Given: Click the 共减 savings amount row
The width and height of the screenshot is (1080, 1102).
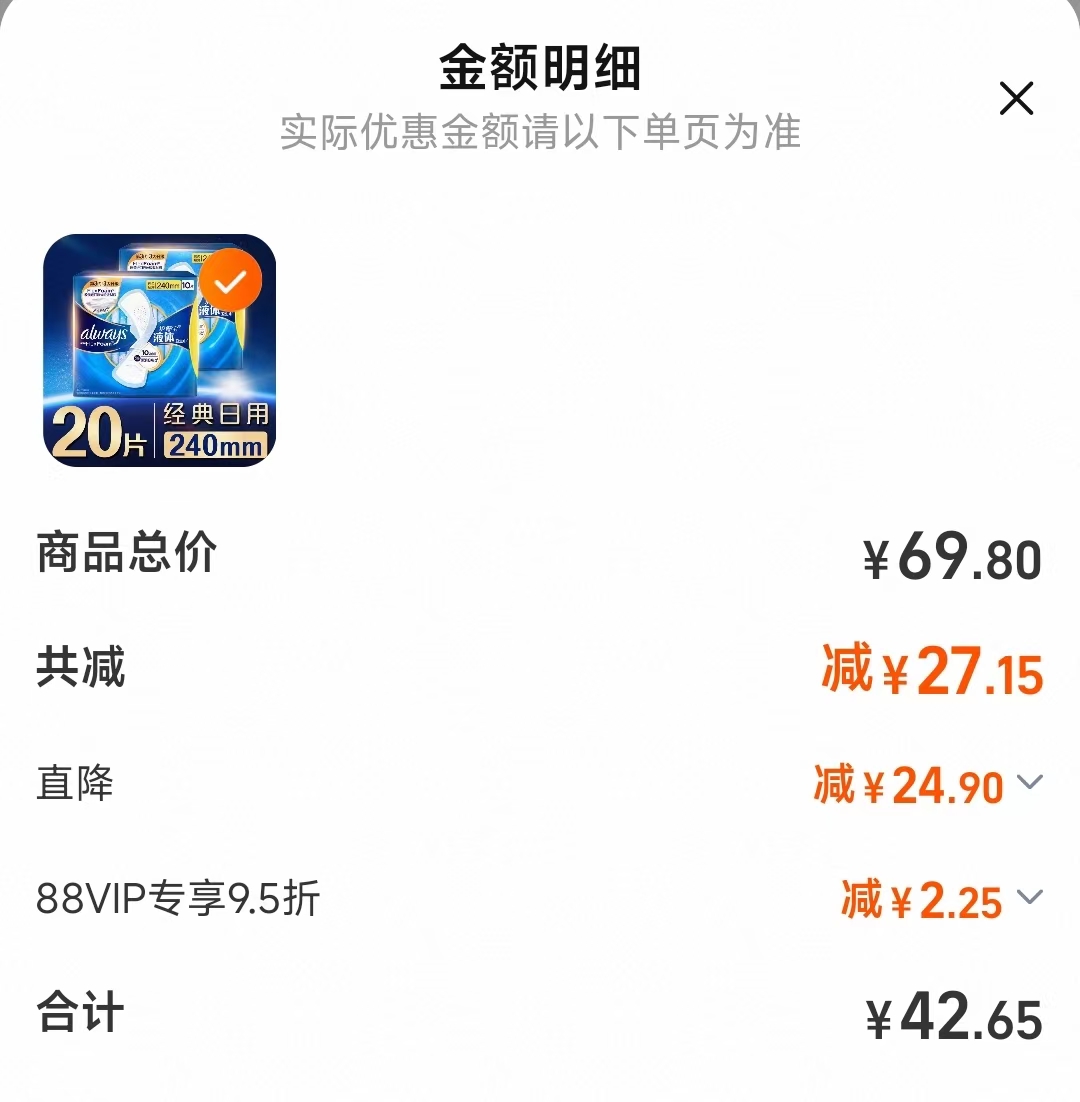Looking at the screenshot, I should [x=79, y=670].
